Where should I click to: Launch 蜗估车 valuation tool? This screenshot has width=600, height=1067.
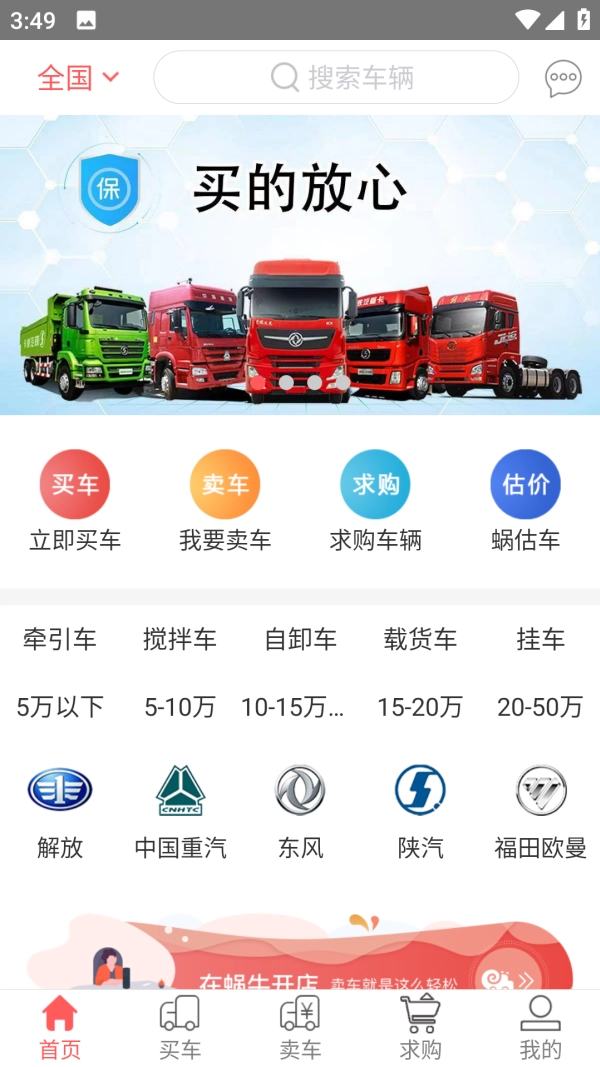525,500
